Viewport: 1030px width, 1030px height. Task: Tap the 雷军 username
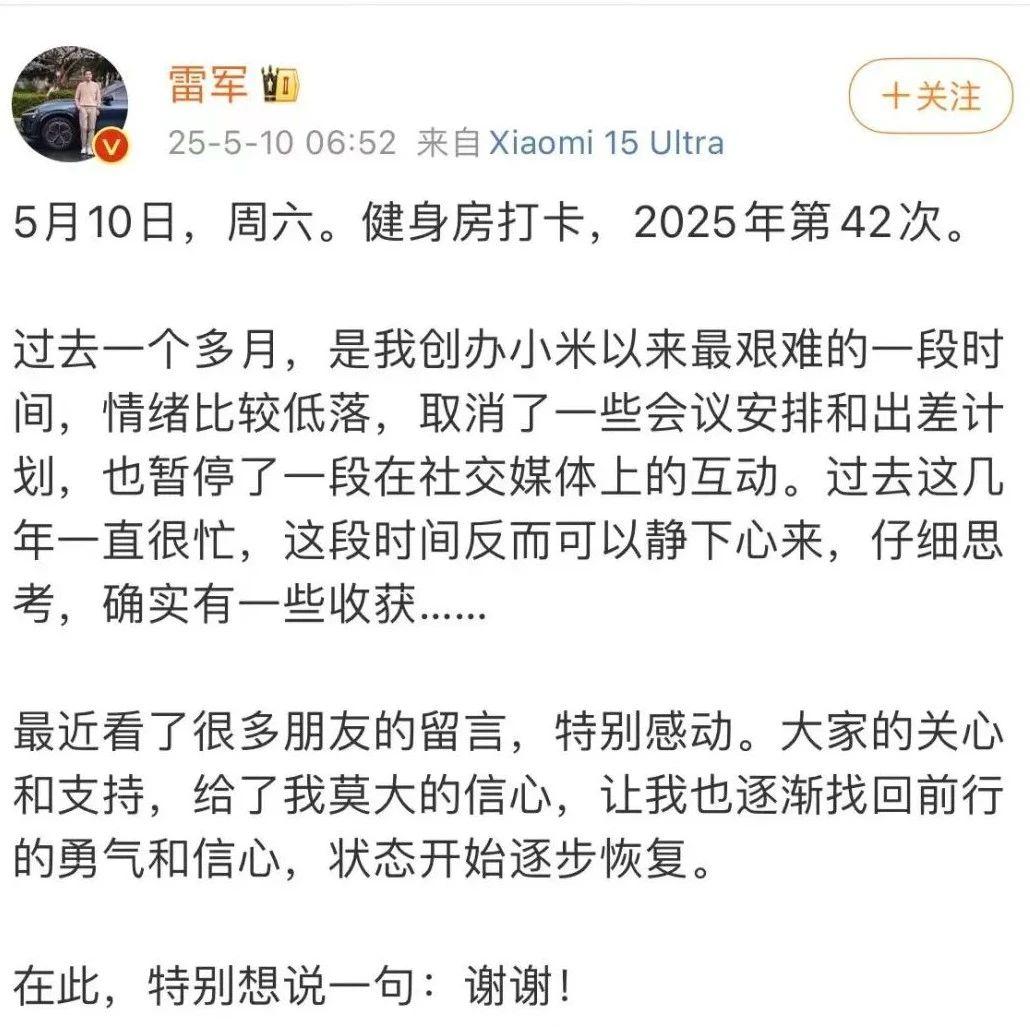tap(207, 86)
